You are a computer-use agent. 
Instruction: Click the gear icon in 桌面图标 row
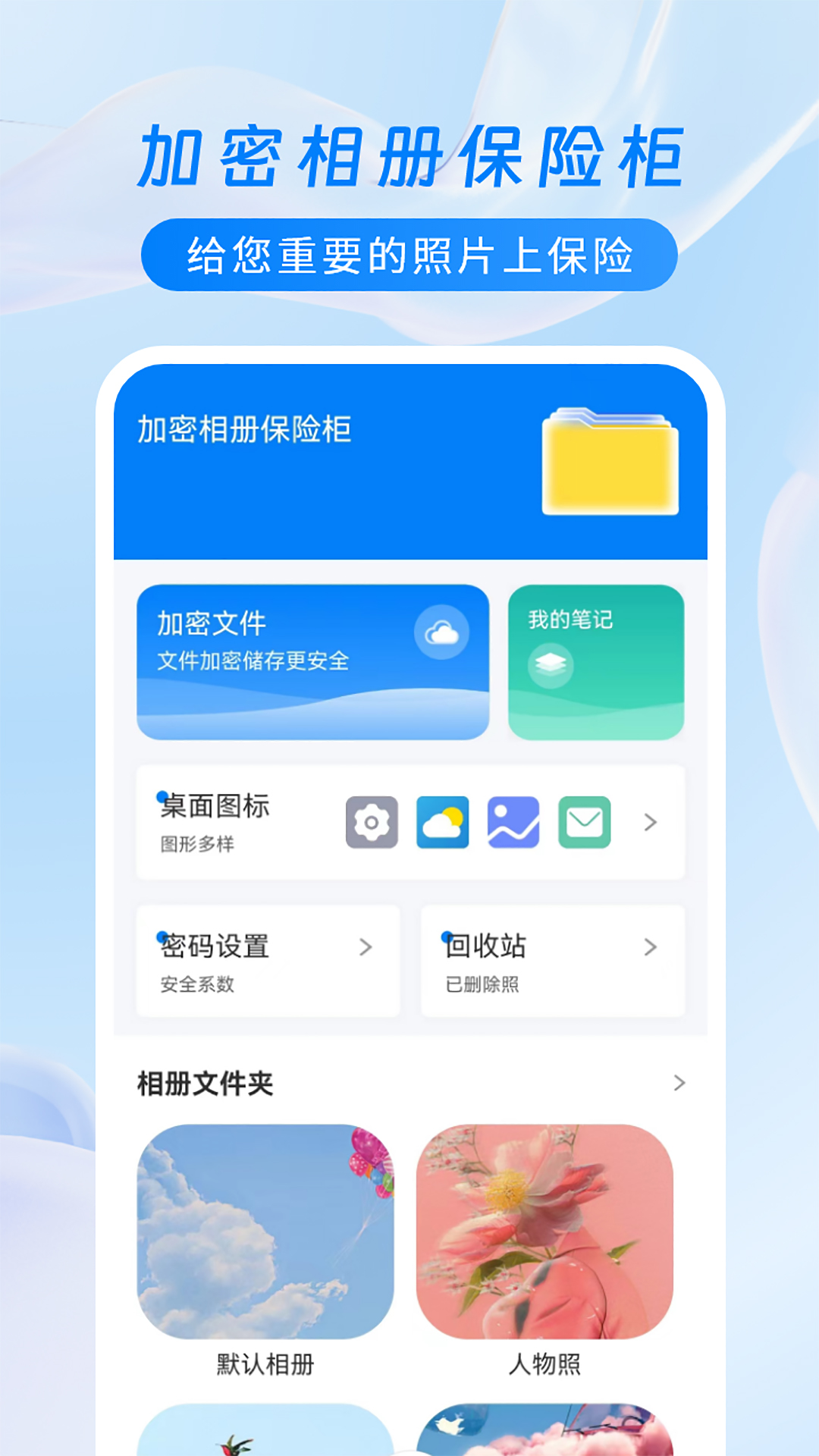pyautogui.click(x=372, y=821)
